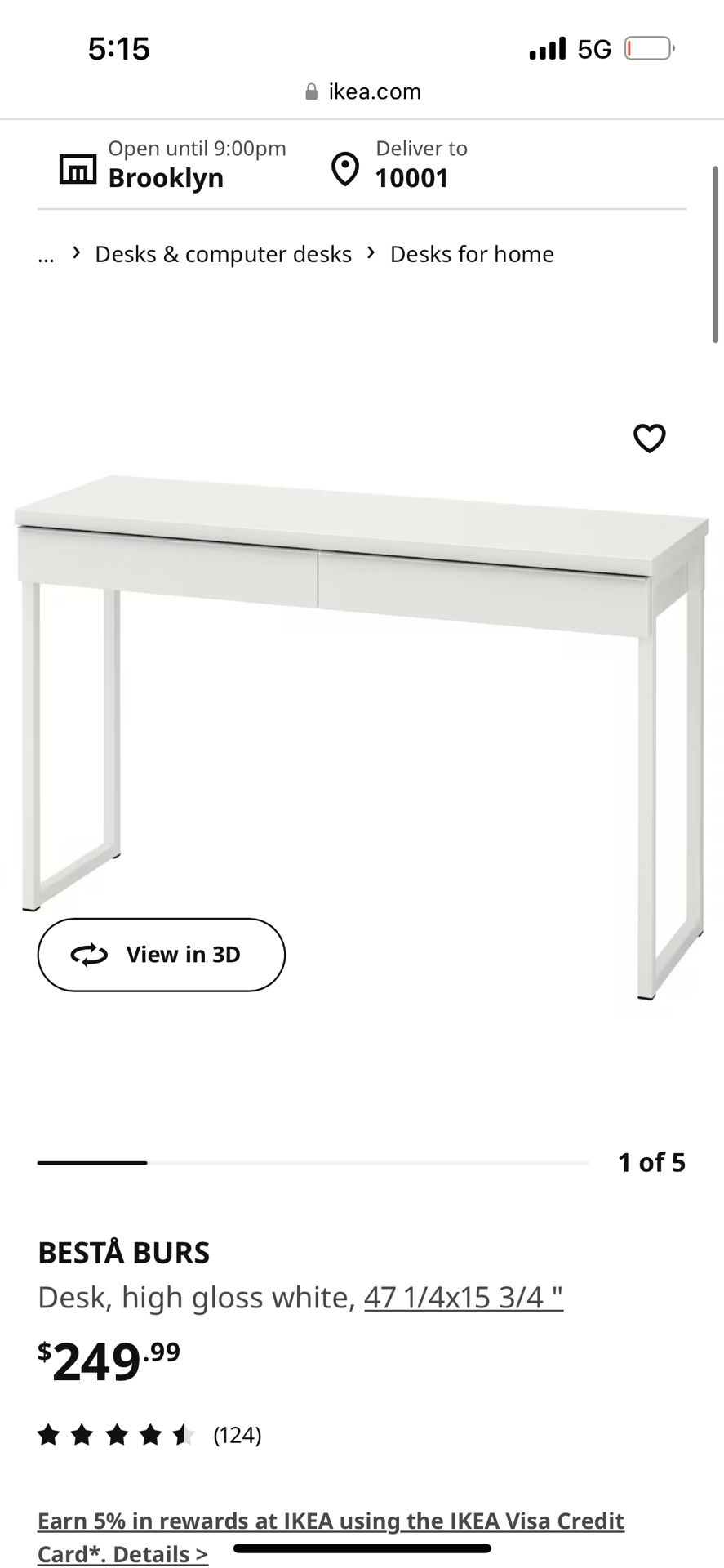724x1568 pixels.
Task: Open View in 3D for the desk
Action: coord(161,955)
